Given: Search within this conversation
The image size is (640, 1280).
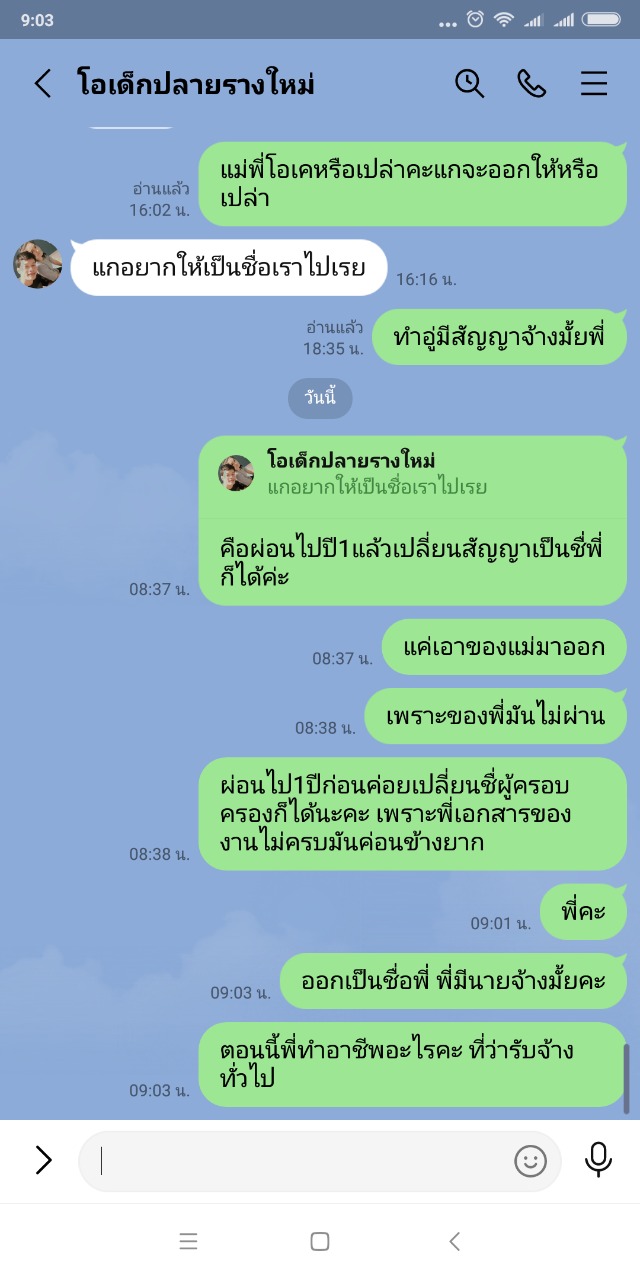Looking at the screenshot, I should 469,83.
